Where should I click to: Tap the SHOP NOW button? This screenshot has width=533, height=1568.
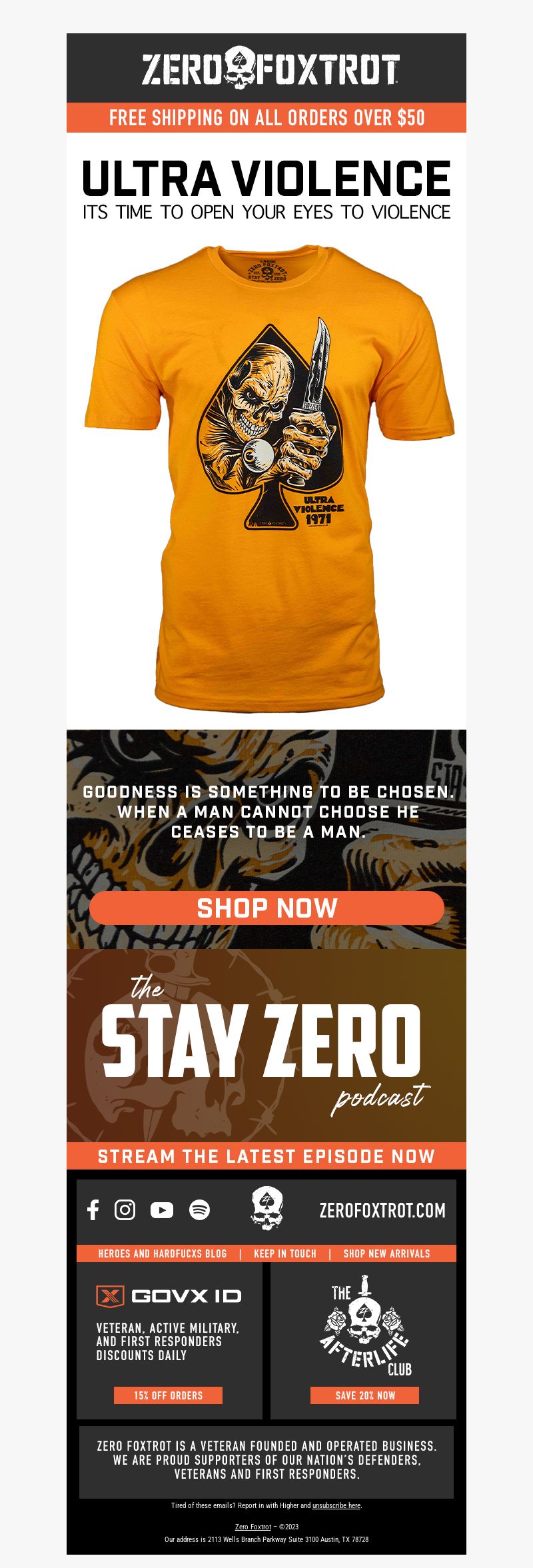(266, 908)
